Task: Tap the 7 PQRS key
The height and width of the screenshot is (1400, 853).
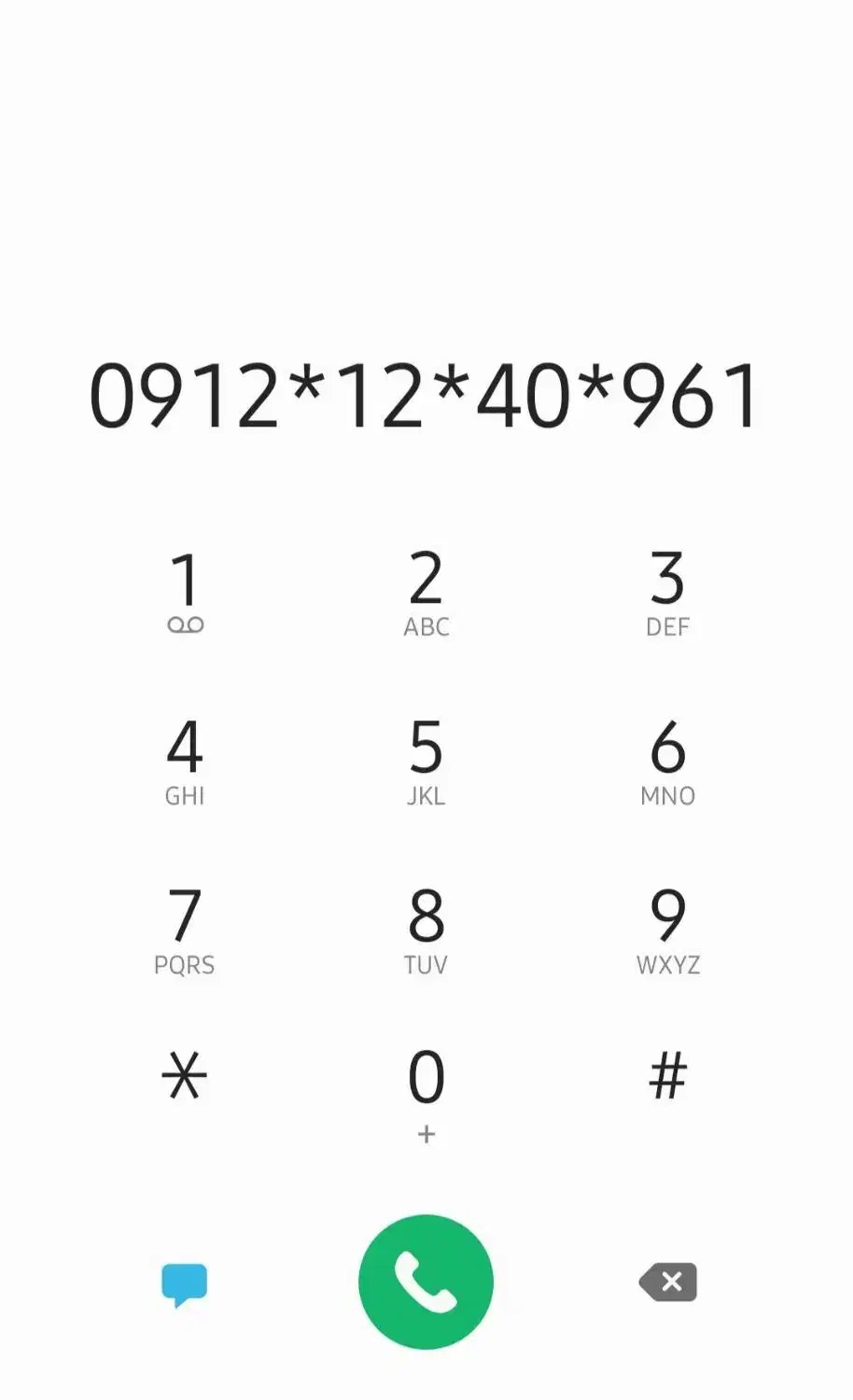Action: (185, 929)
